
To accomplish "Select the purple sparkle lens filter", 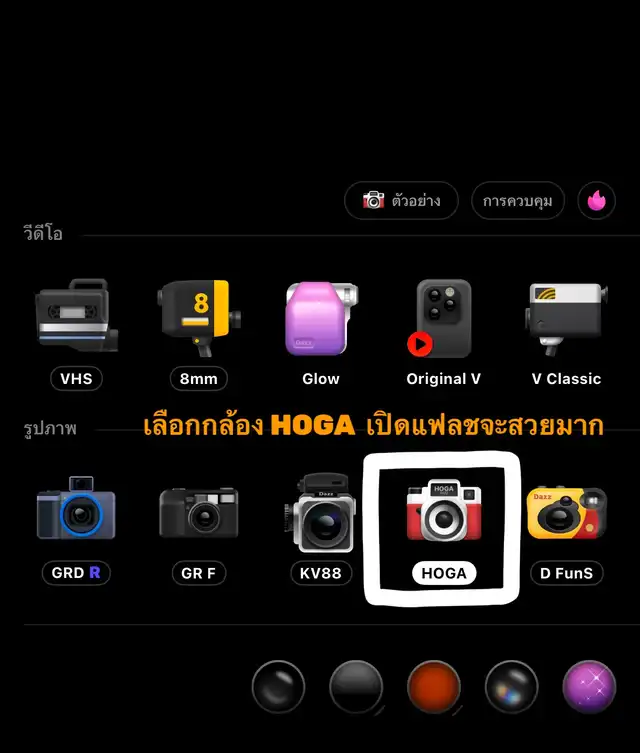I will click(x=589, y=687).
